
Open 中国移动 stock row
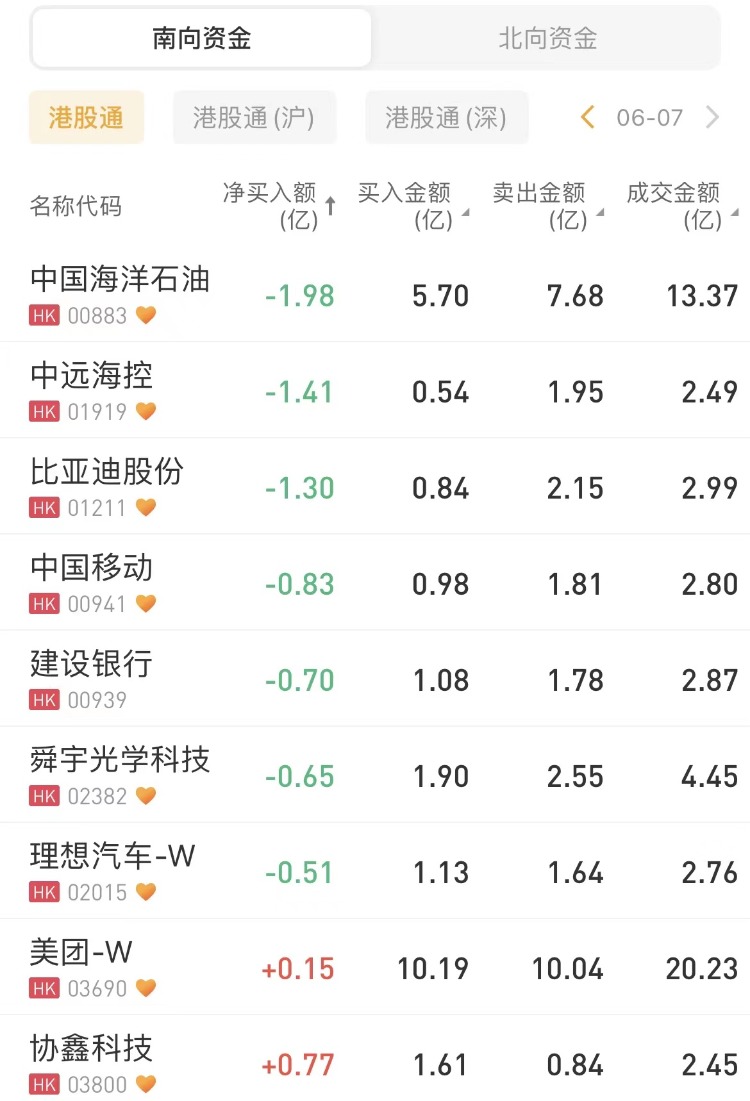[x=92, y=582]
